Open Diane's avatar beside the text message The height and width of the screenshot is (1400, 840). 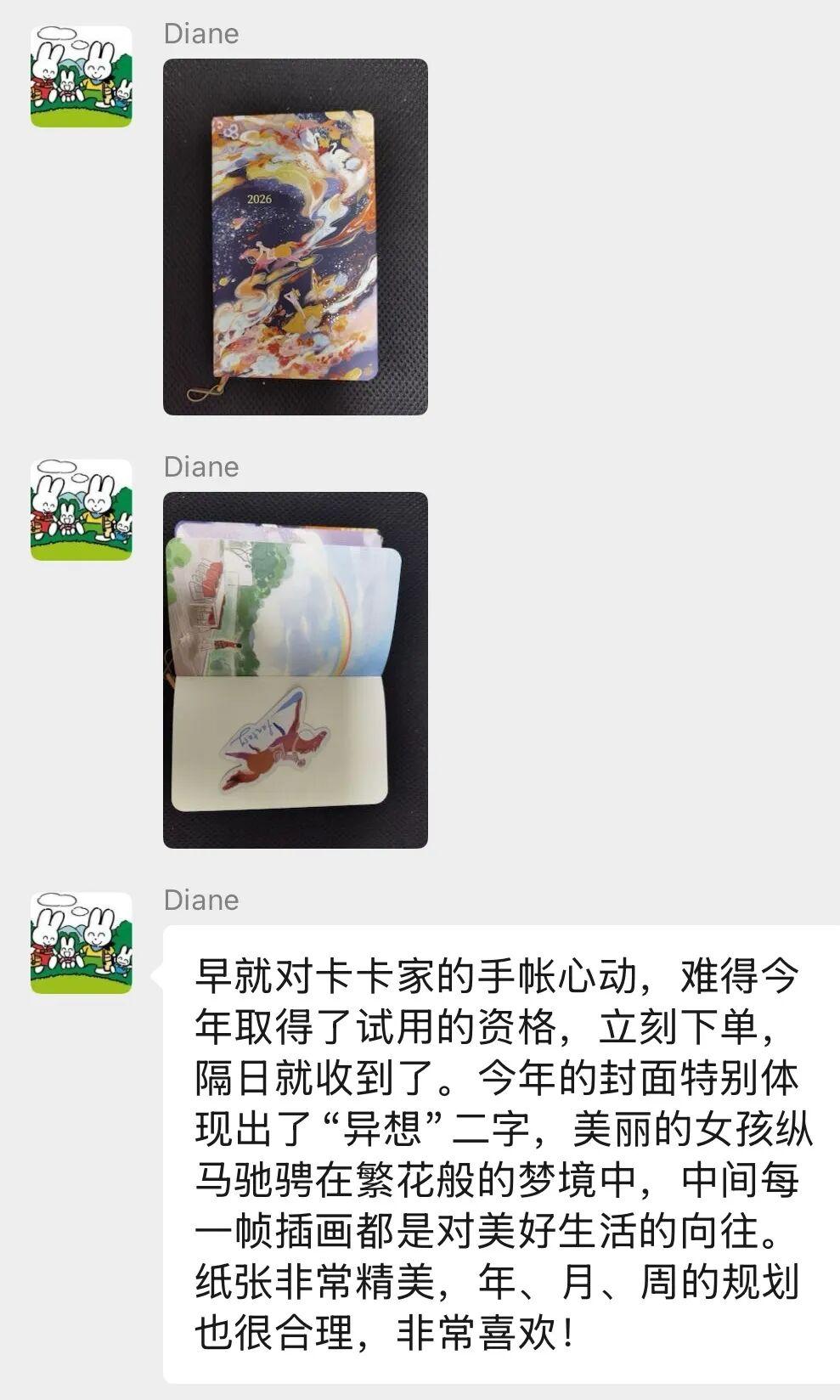[x=82, y=942]
